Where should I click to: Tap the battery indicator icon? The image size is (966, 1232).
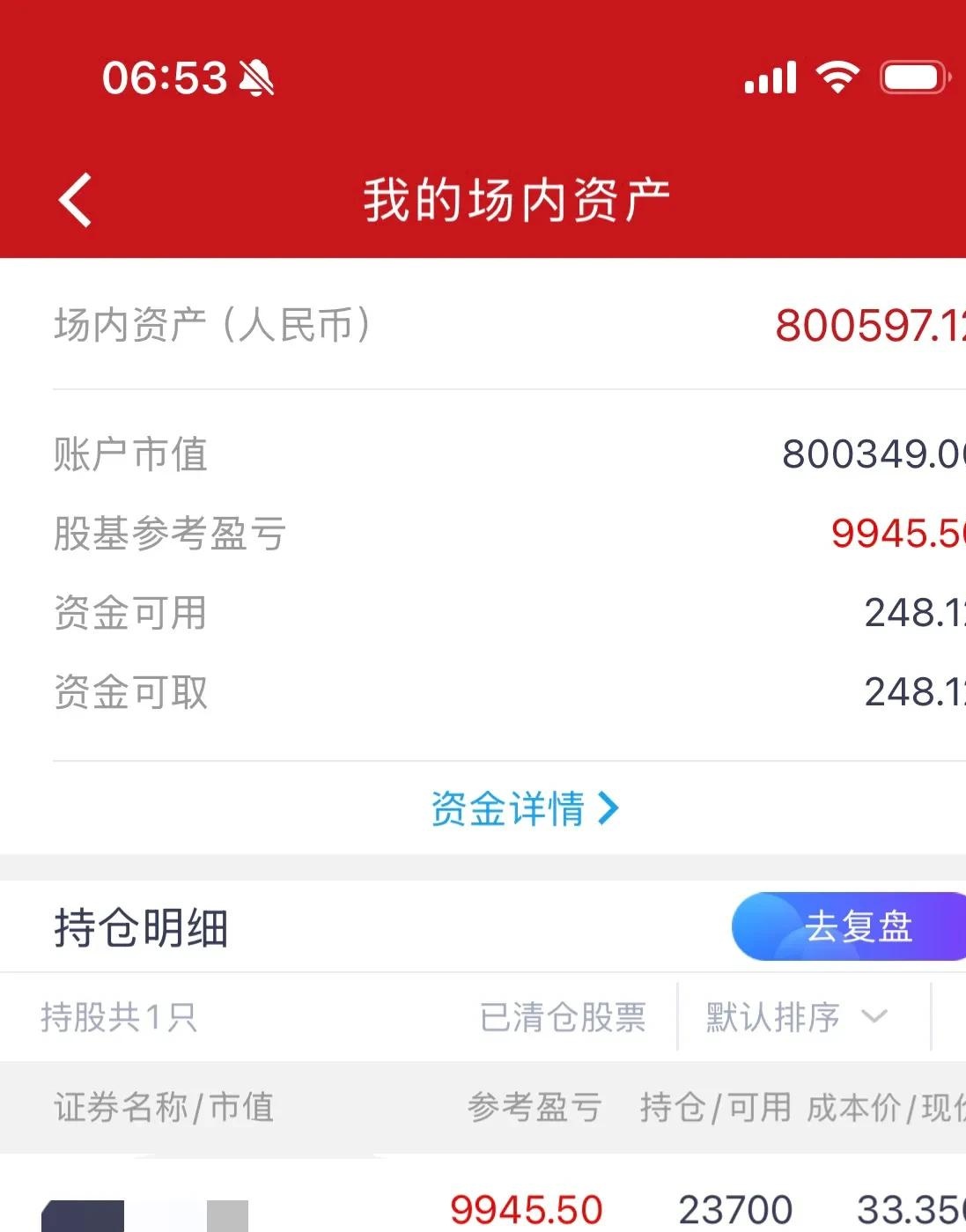(x=912, y=77)
